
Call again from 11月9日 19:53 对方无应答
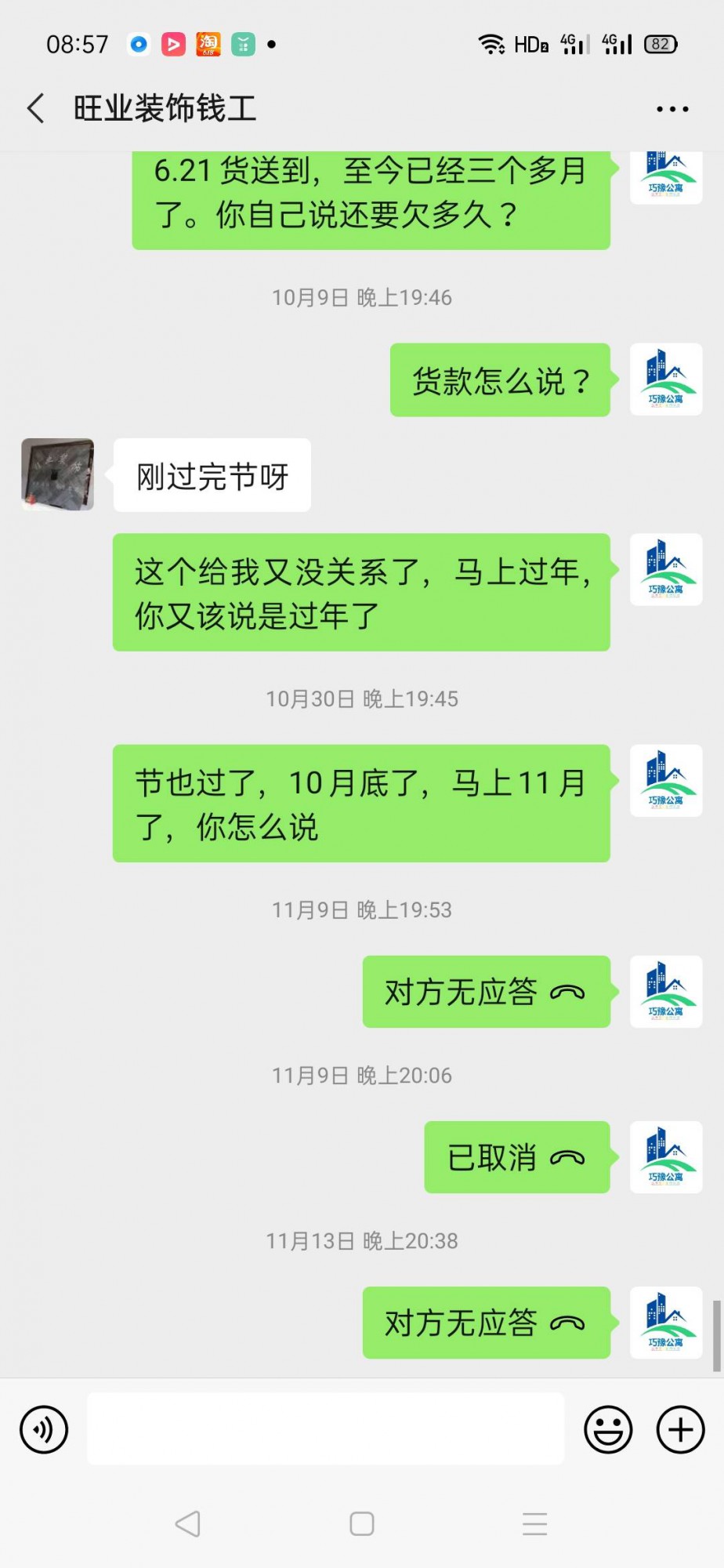pos(486,992)
